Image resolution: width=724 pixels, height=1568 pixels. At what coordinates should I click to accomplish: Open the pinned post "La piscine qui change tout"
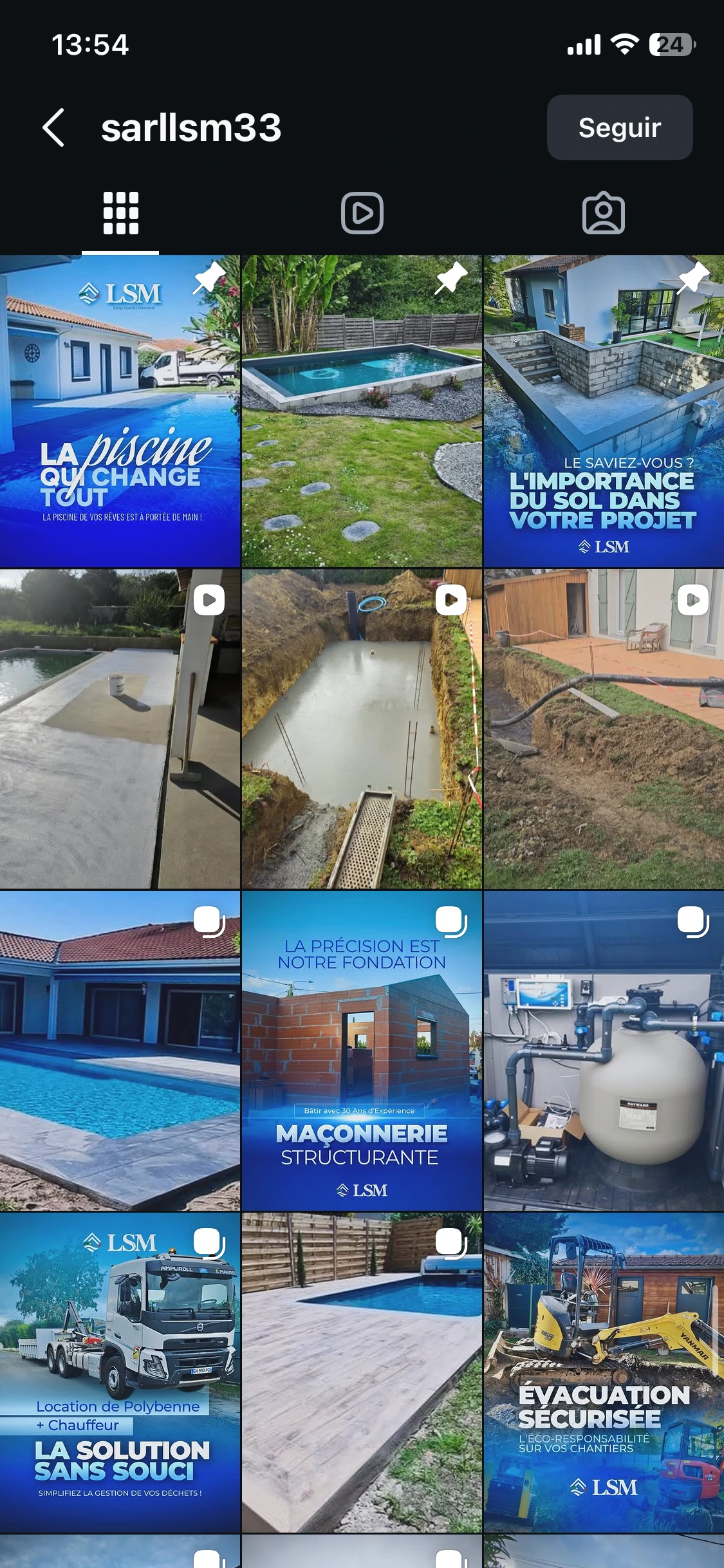point(120,411)
